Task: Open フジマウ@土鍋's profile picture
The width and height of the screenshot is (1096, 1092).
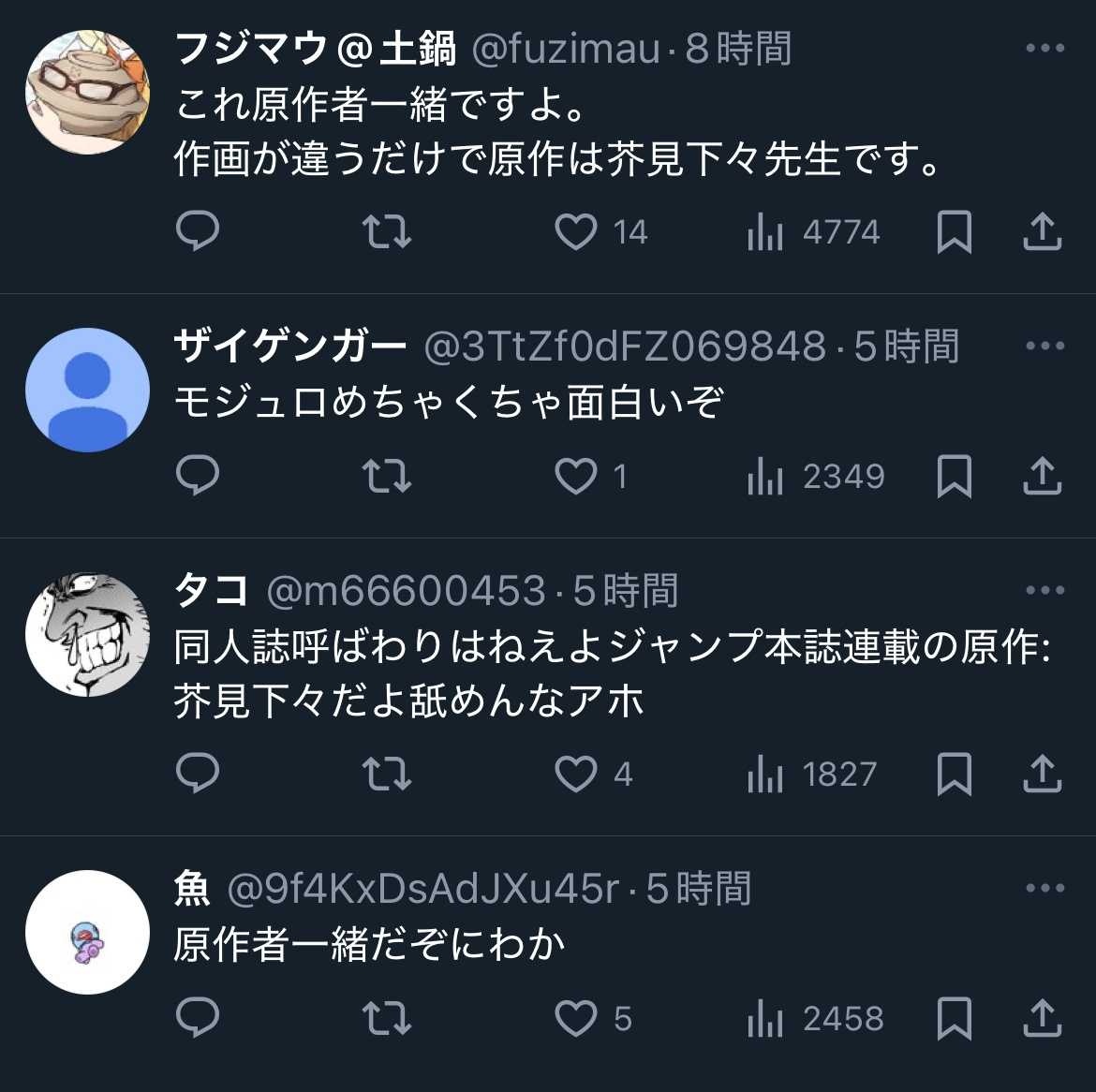Action: pyautogui.click(x=87, y=91)
